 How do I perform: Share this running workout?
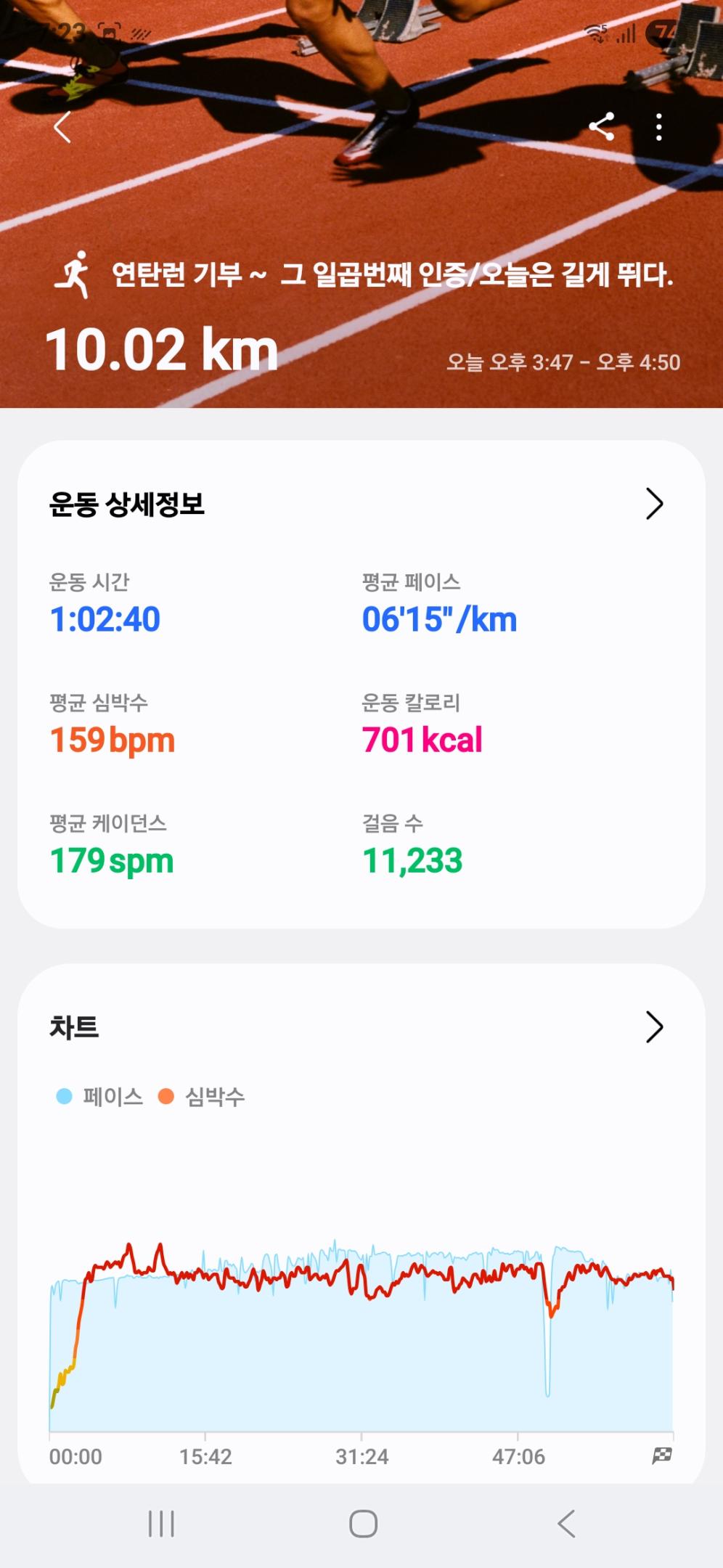pyautogui.click(x=602, y=127)
